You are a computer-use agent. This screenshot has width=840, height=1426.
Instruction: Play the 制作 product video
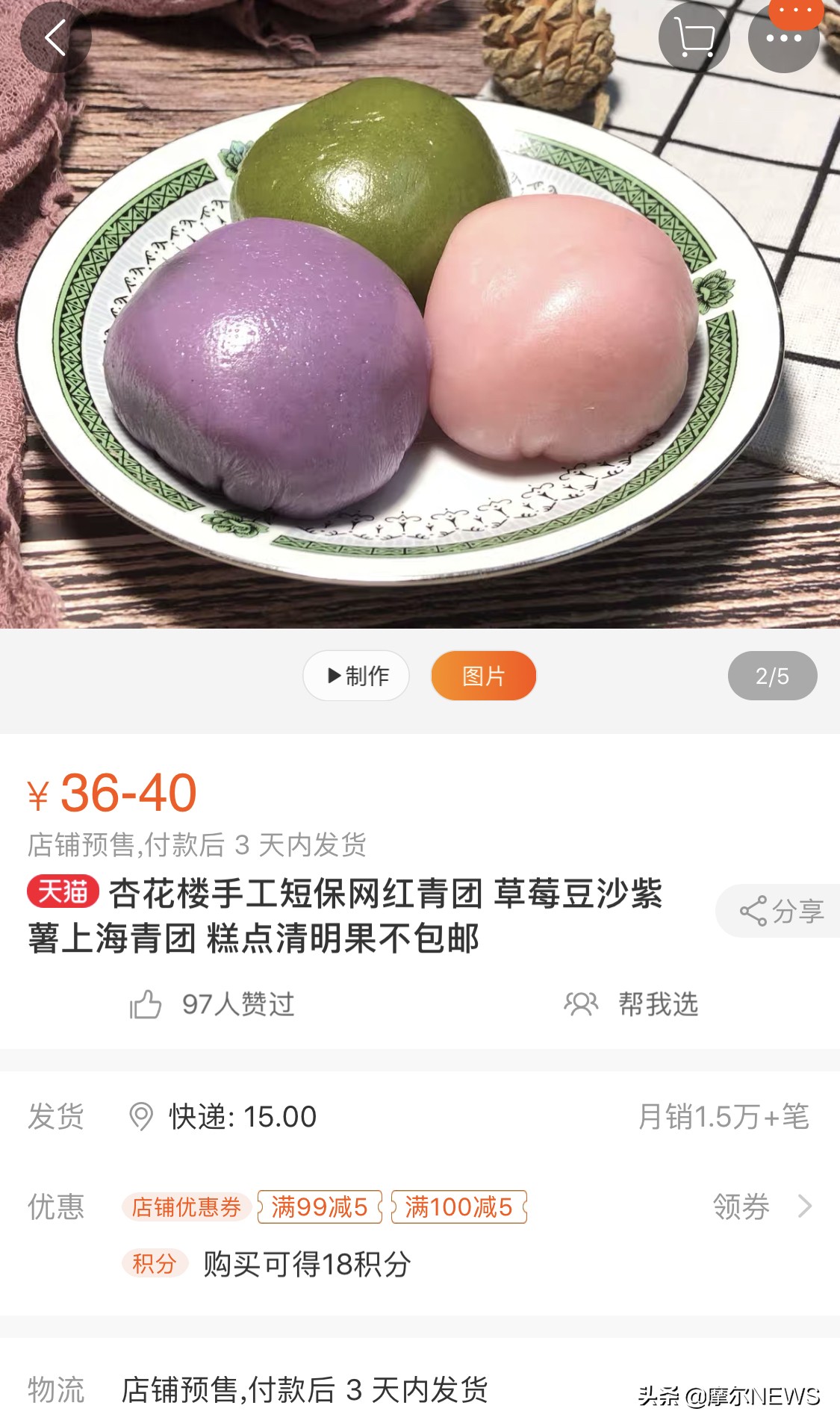coord(356,674)
